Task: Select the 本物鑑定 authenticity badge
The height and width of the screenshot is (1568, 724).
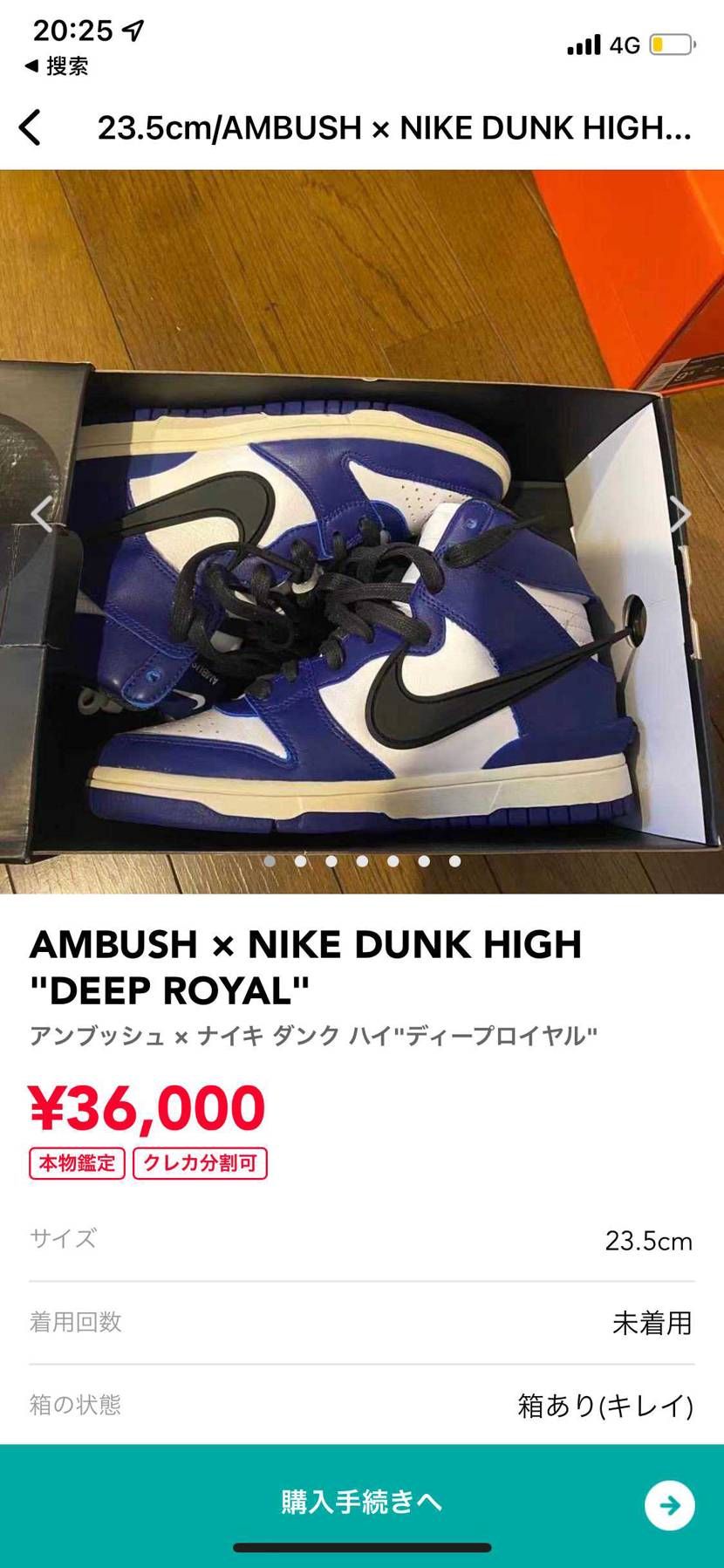Action: coord(76,1163)
